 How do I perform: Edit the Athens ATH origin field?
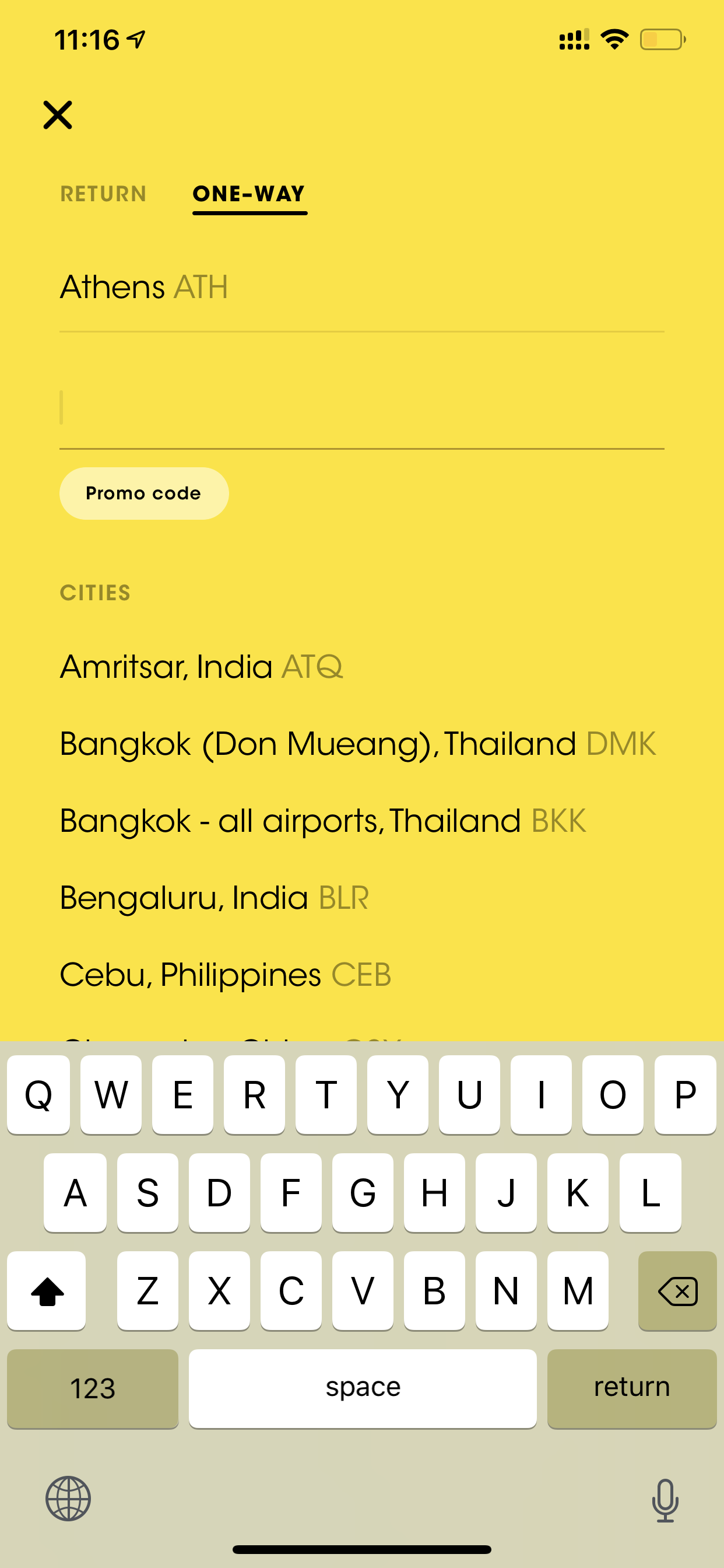click(x=361, y=288)
